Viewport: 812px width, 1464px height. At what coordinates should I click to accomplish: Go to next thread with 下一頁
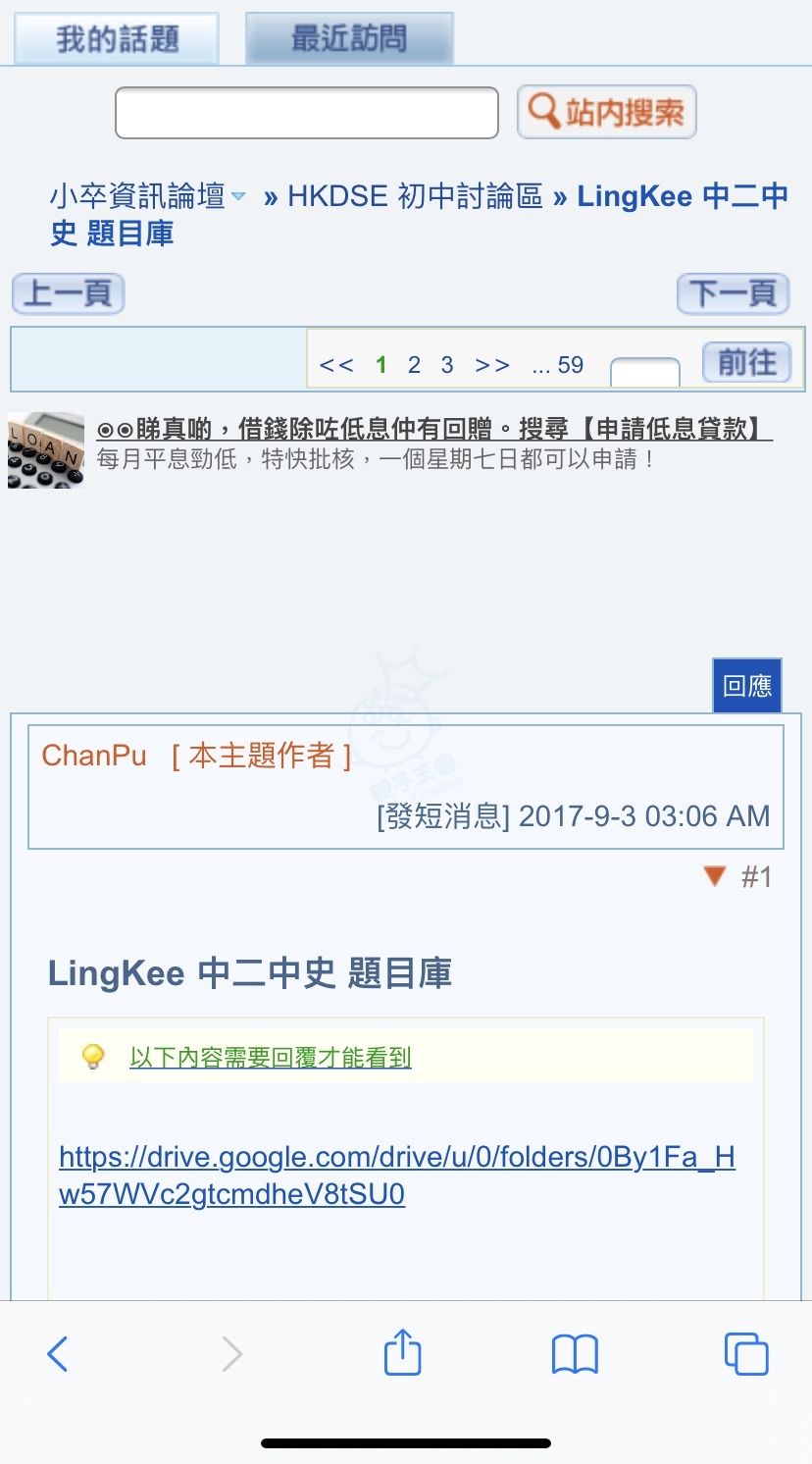click(x=734, y=293)
